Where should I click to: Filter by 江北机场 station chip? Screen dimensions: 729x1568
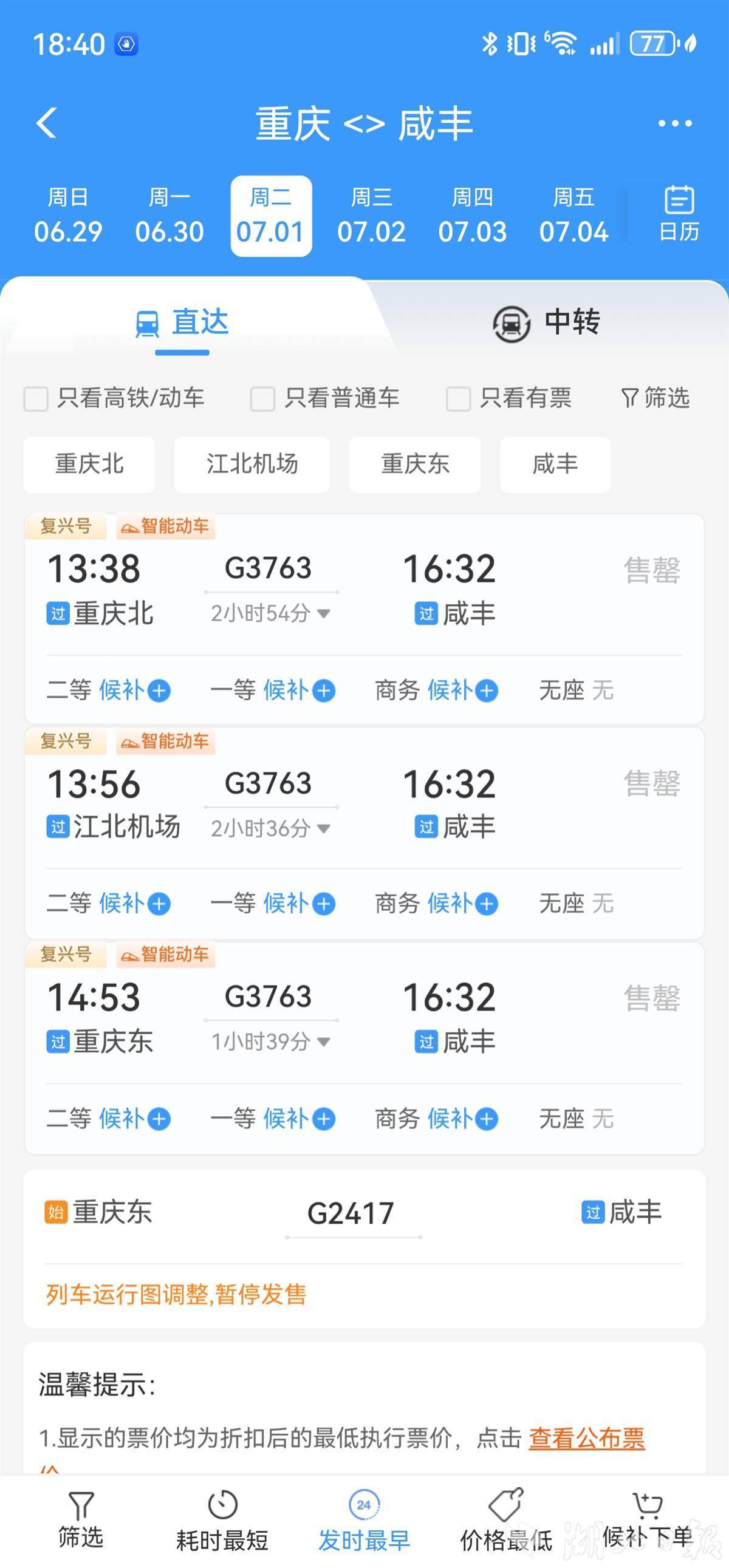pos(252,465)
